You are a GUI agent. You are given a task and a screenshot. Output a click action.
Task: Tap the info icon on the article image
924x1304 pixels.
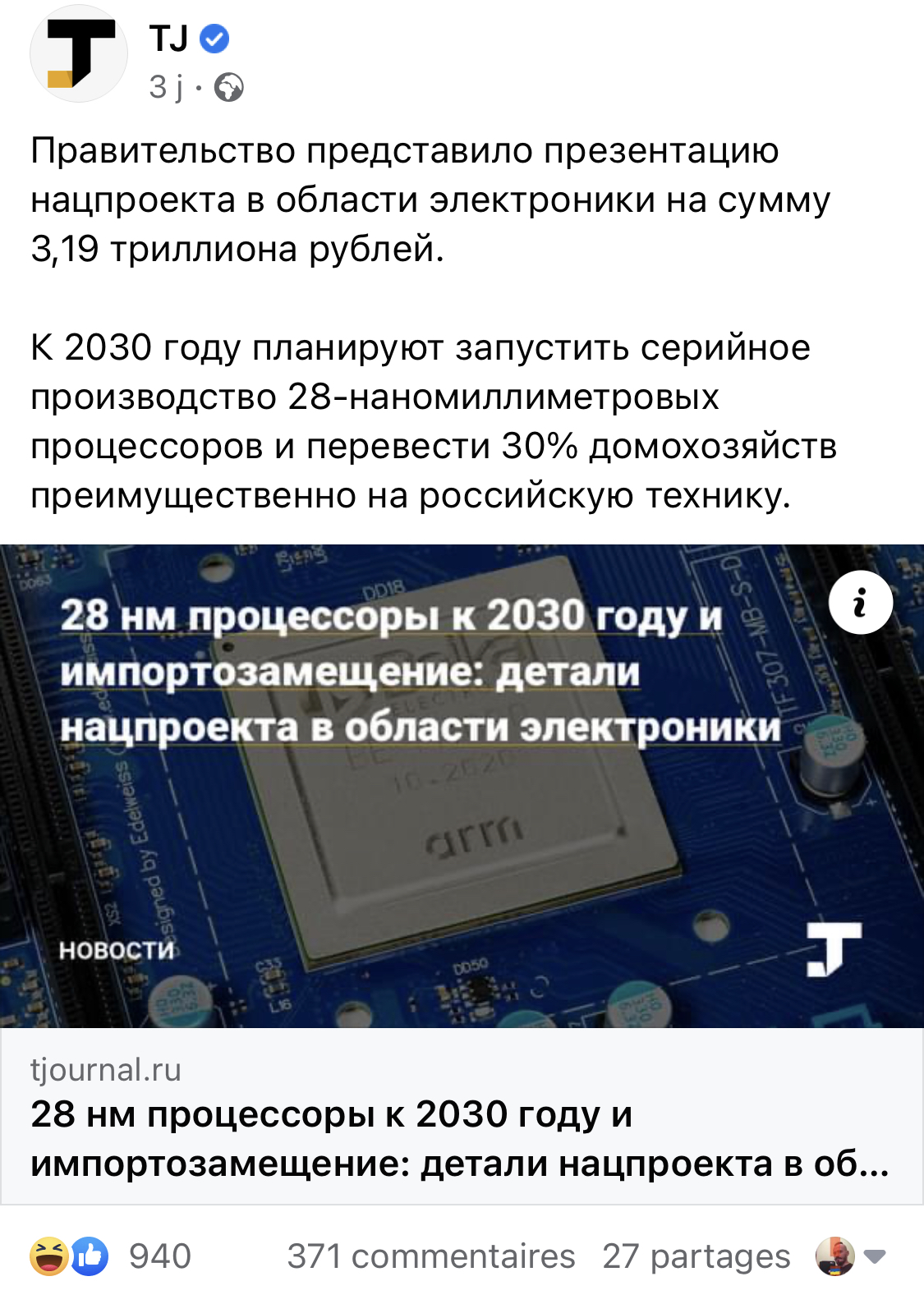tap(860, 603)
